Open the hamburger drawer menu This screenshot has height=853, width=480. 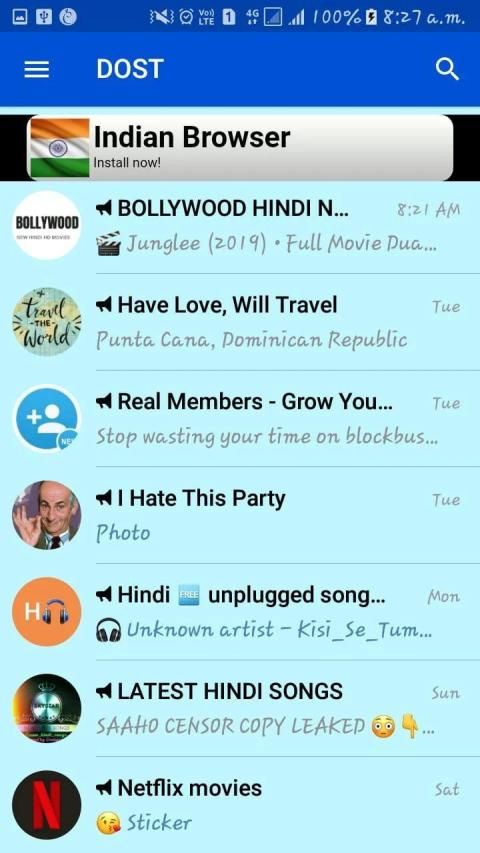pyautogui.click(x=36, y=69)
